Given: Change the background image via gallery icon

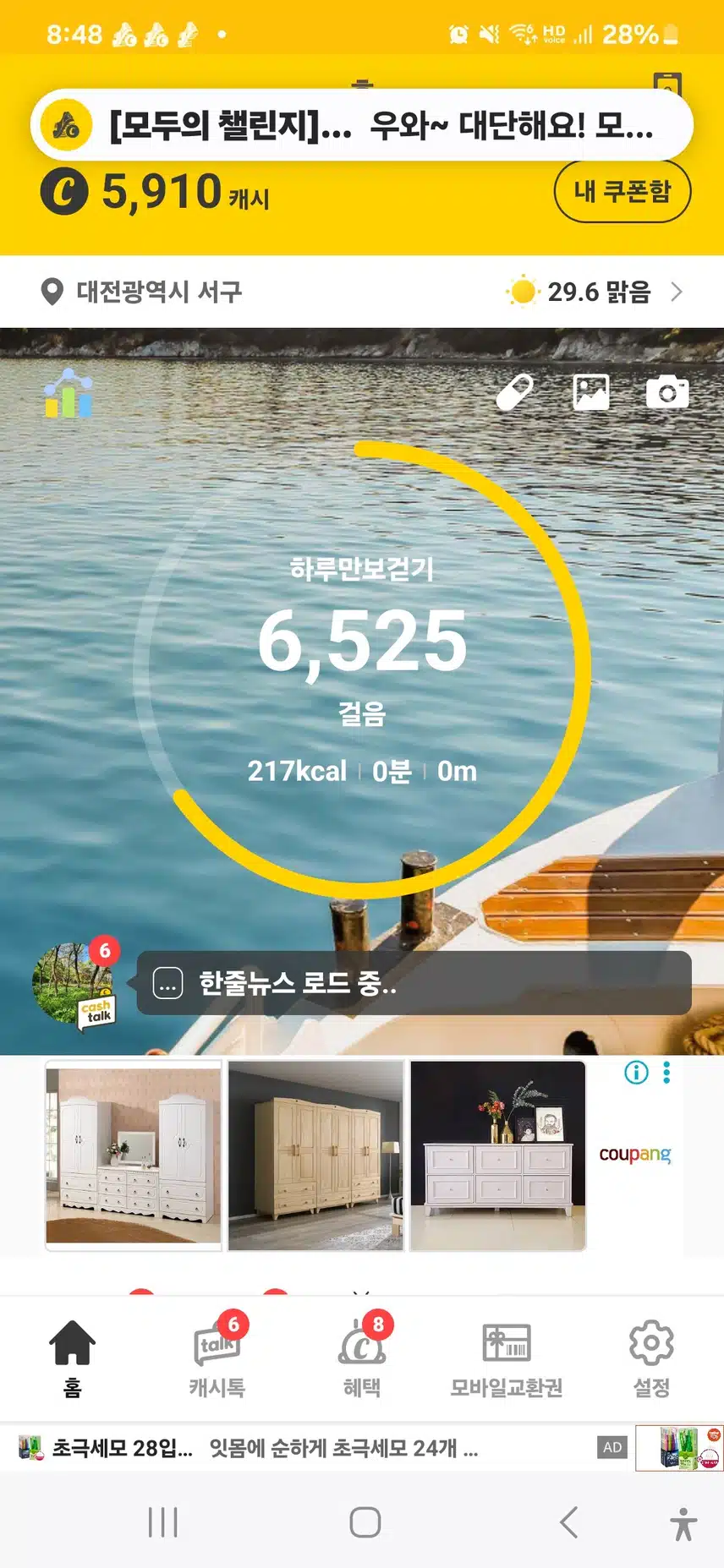Looking at the screenshot, I should [x=590, y=393].
